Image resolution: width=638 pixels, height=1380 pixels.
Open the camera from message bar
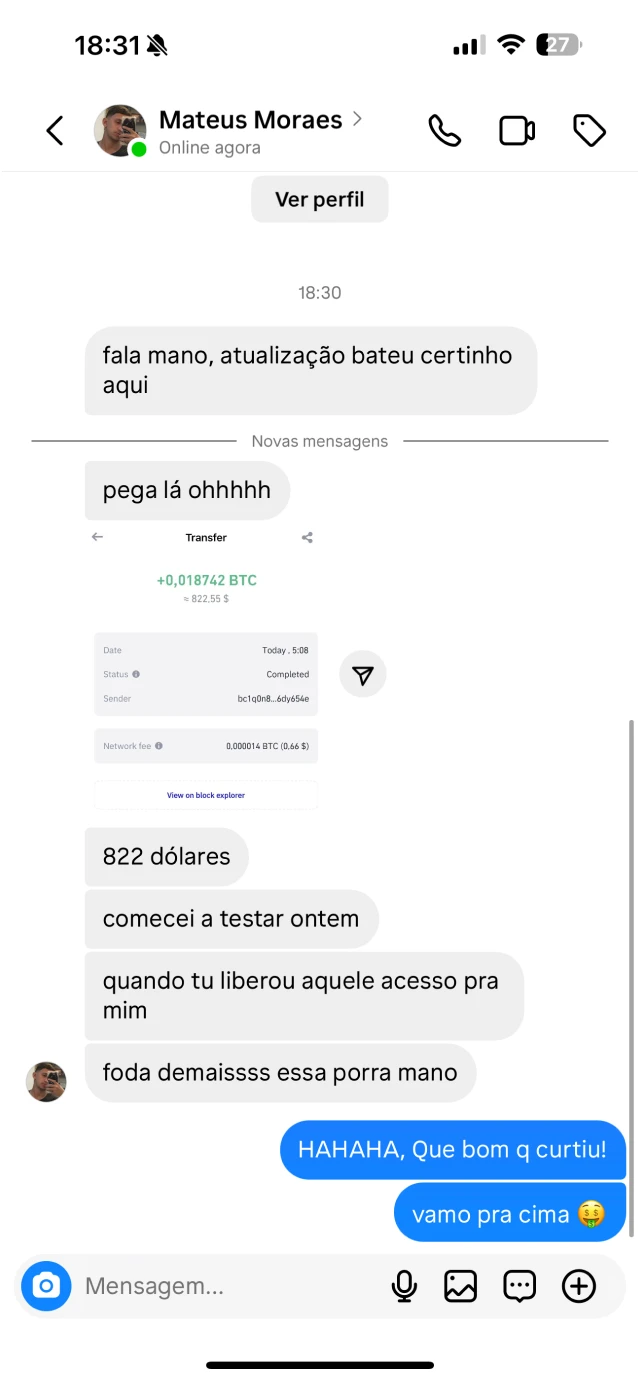[46, 1285]
